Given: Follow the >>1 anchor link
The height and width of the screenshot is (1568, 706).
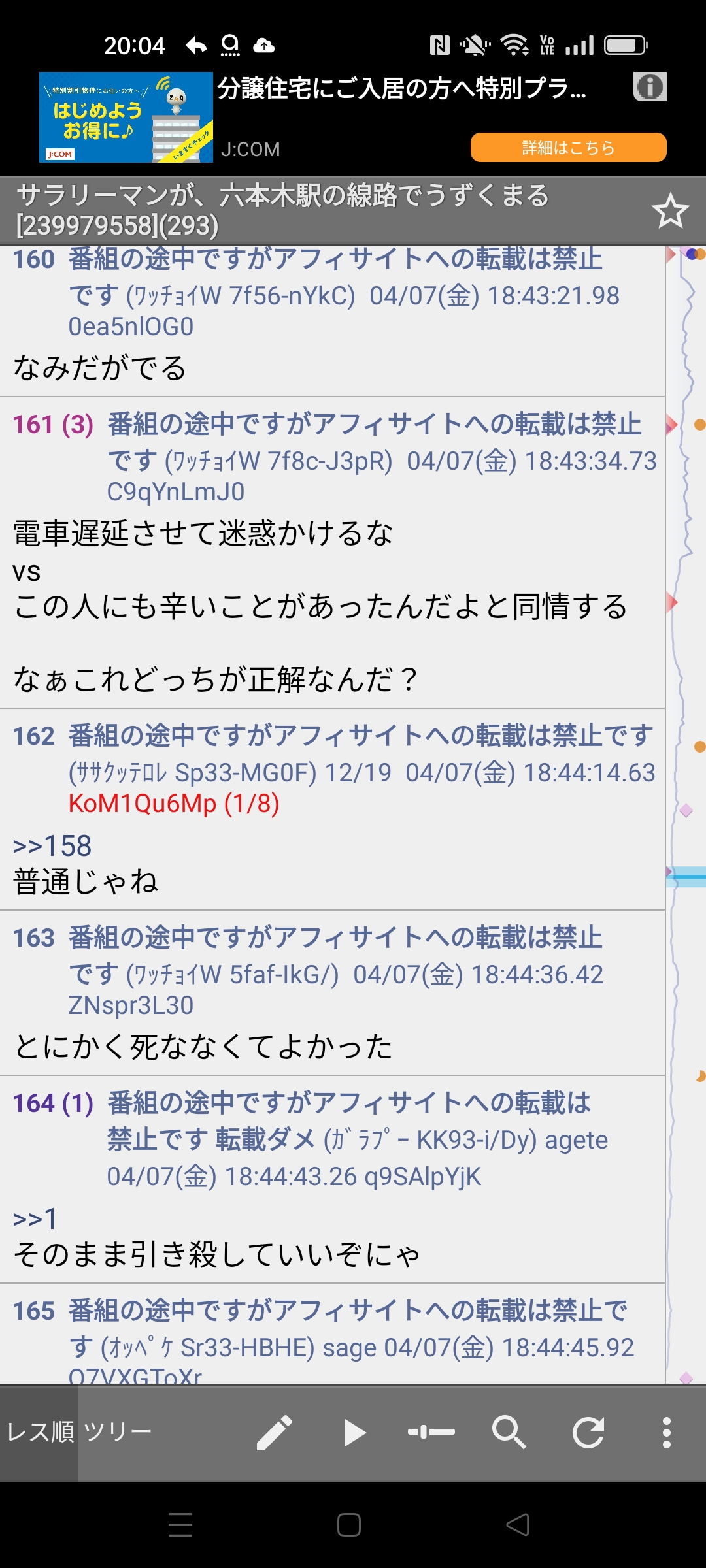Looking at the screenshot, I should tap(35, 1218).
